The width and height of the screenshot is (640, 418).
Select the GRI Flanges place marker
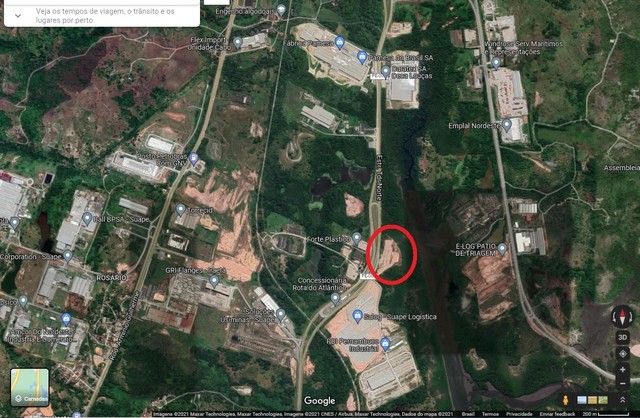point(213,280)
